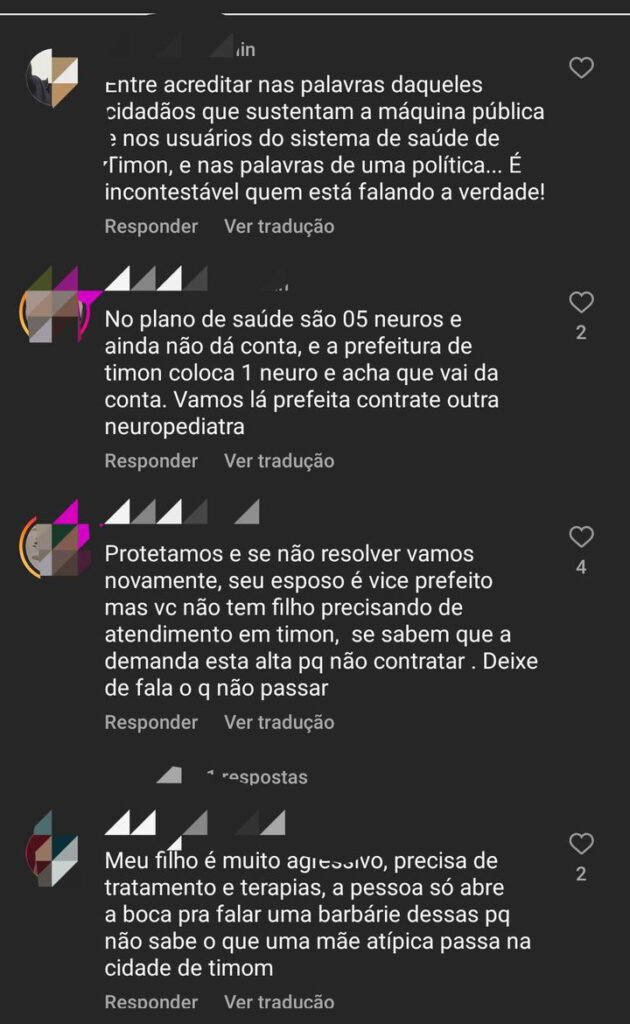Reply to the '05 neuros' comment
630x1024 pixels.
pyautogui.click(x=151, y=461)
